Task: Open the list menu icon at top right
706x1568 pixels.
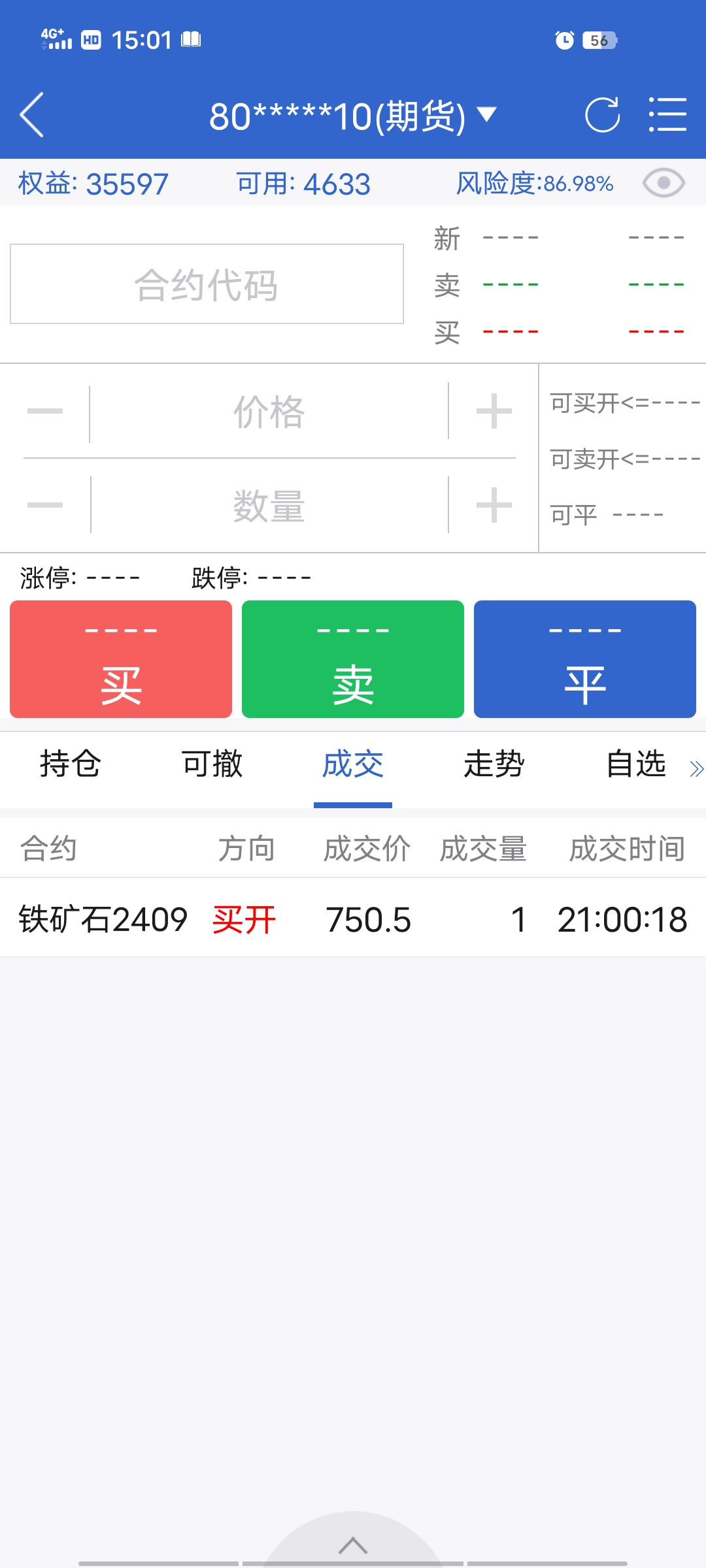Action: coord(667,115)
